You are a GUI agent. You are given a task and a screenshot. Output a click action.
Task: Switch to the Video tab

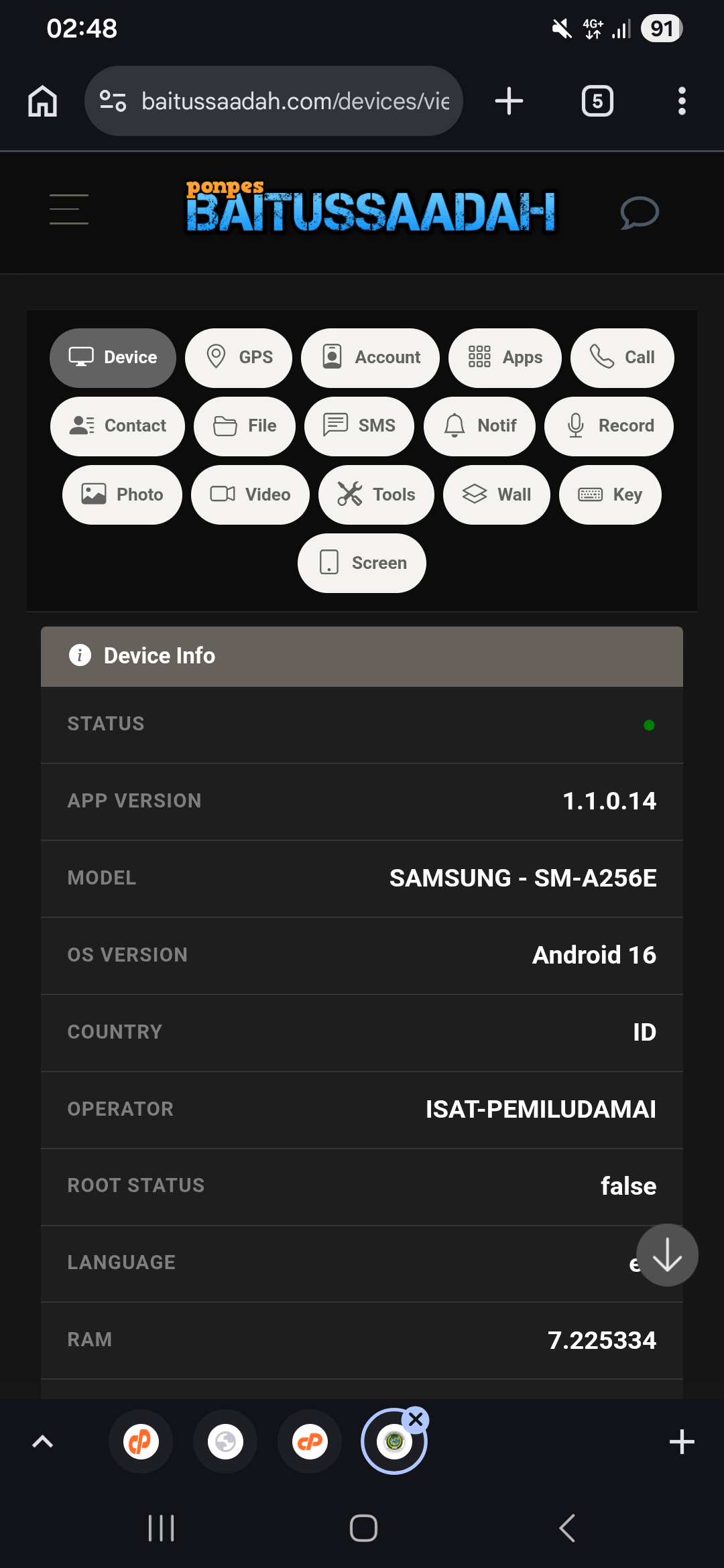[250, 495]
